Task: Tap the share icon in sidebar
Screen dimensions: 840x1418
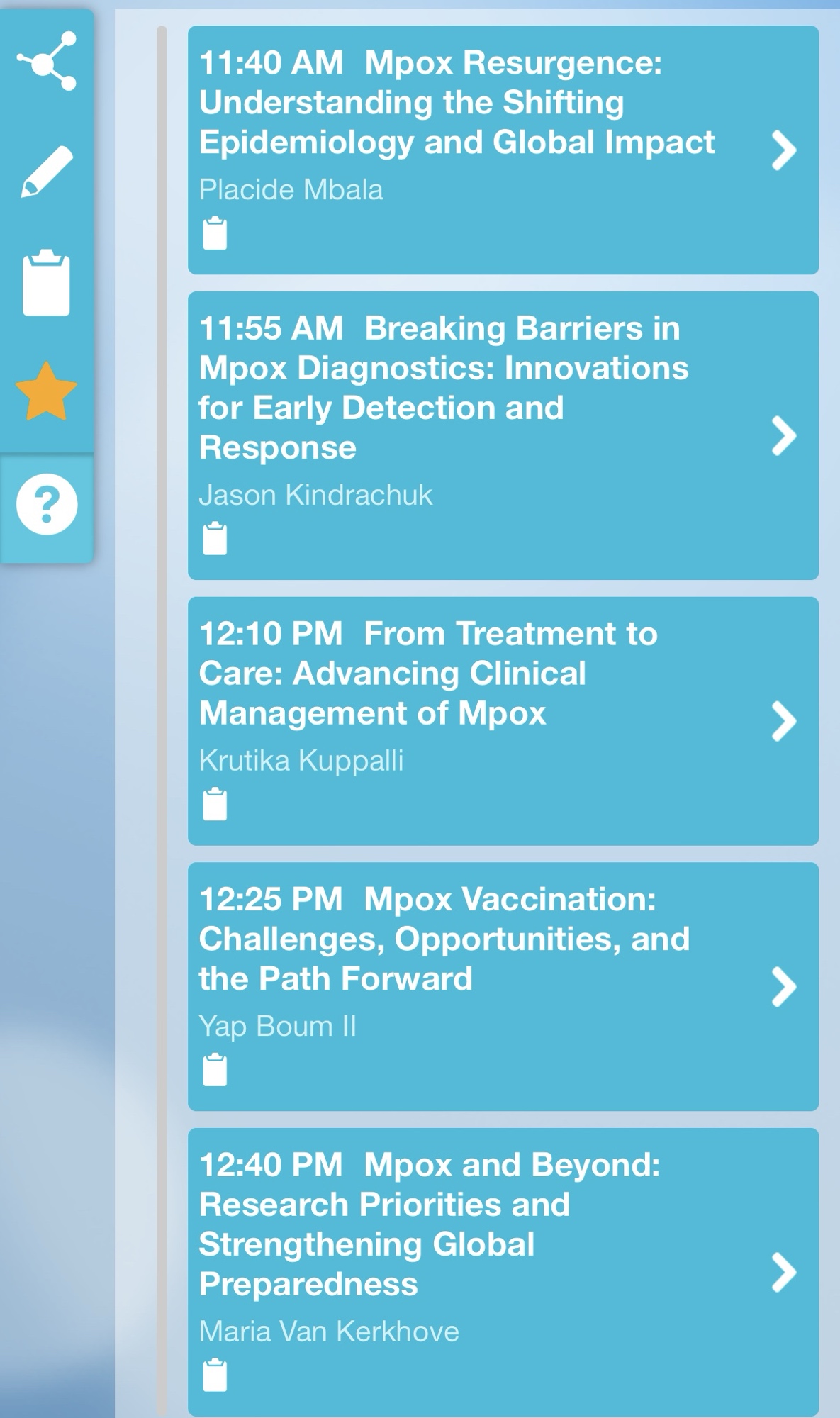Action: [x=47, y=62]
